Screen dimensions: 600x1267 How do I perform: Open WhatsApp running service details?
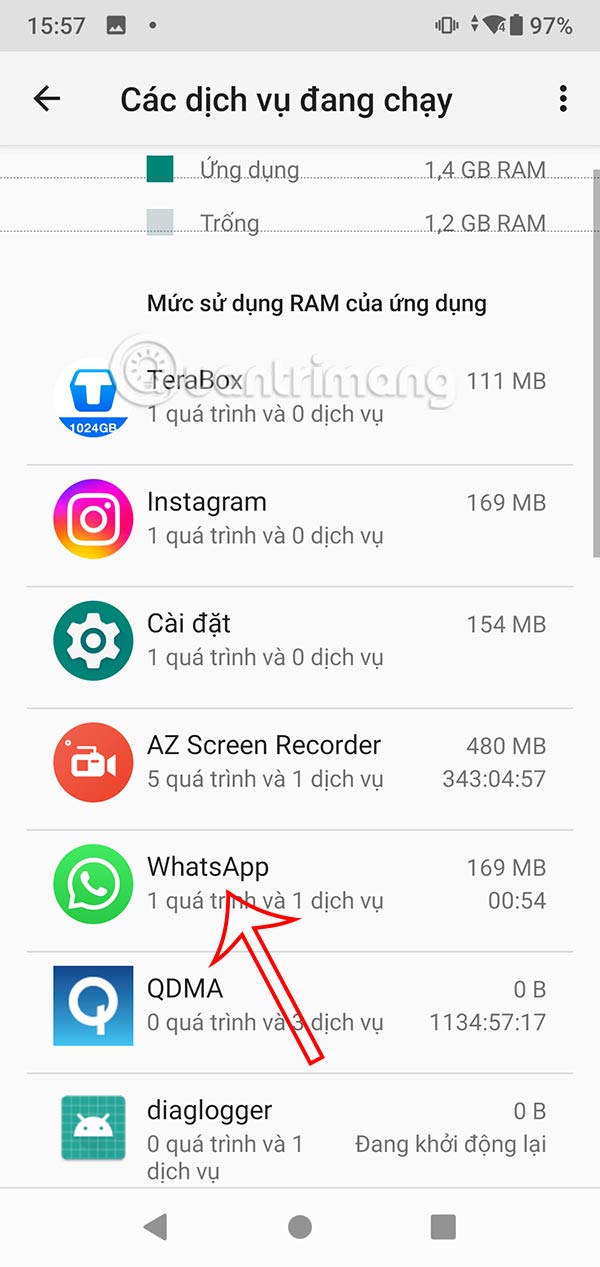(300, 884)
